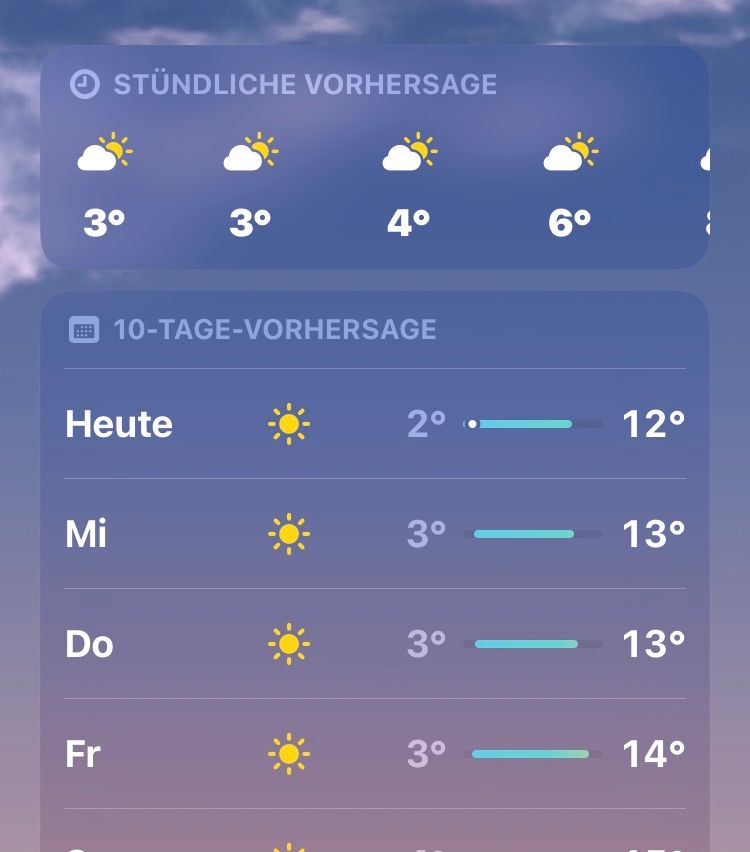Open the Heute forecast row
Screen dimensions: 750x852
coord(375,424)
